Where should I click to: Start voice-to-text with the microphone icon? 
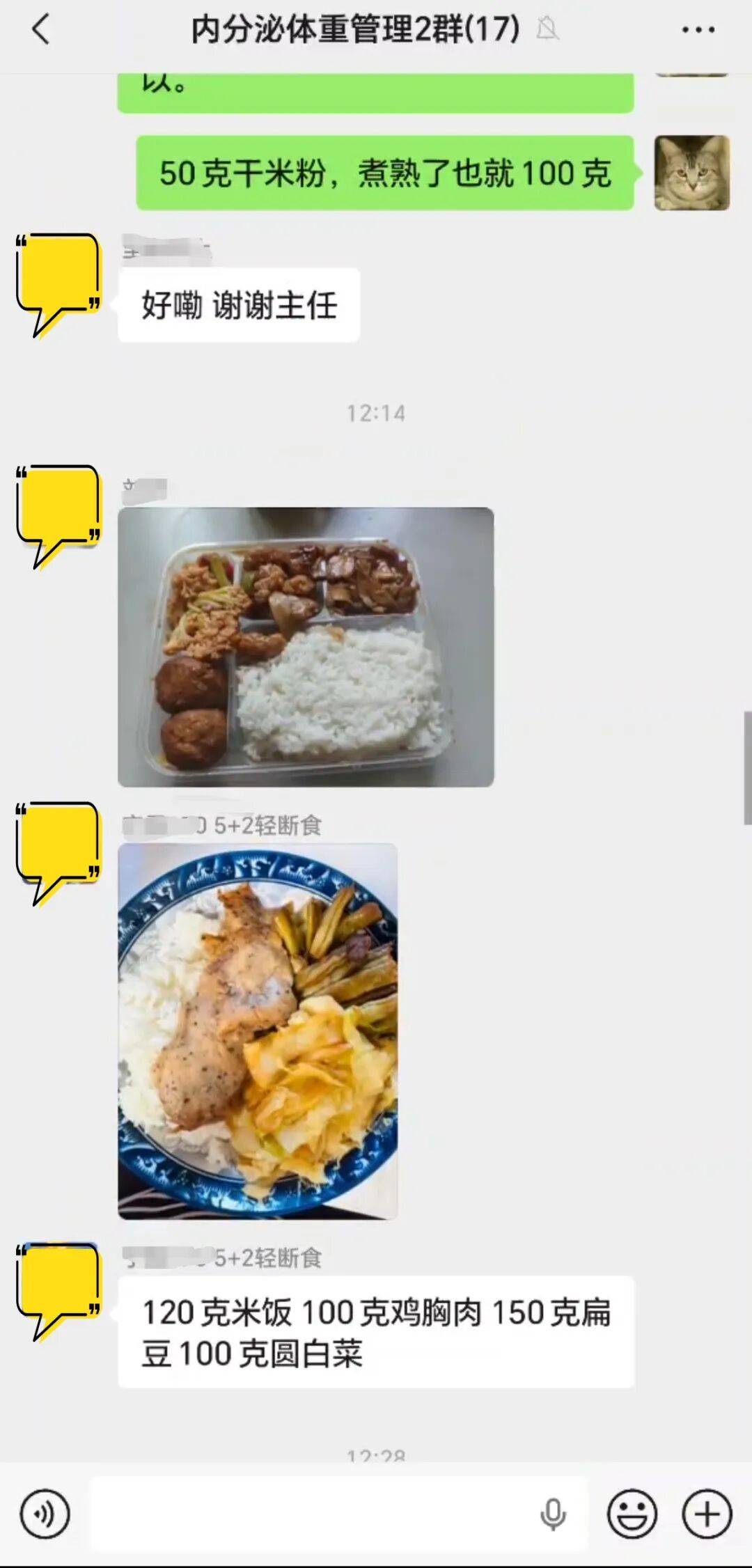(553, 1514)
